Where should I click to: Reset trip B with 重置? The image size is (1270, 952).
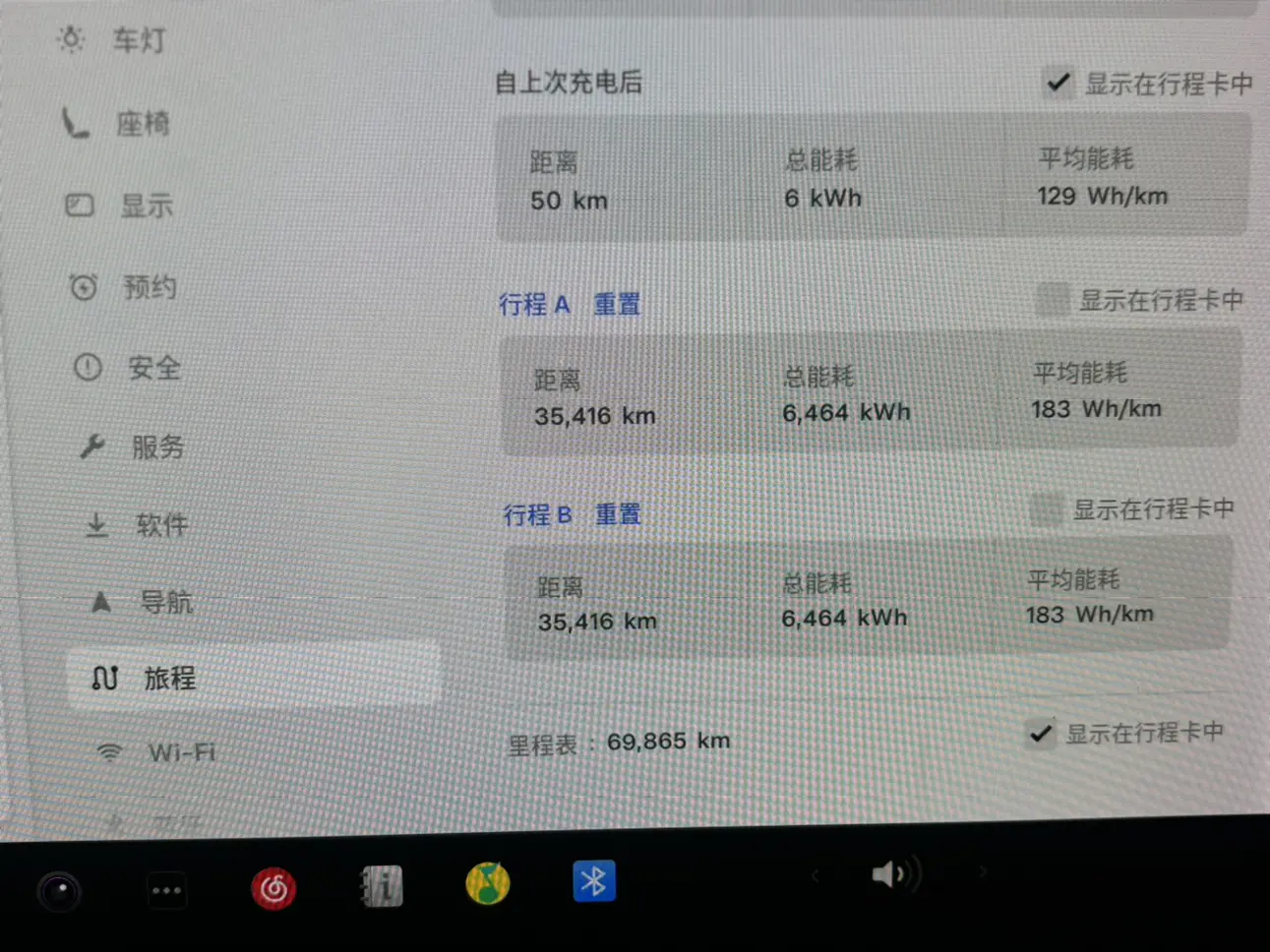618,514
